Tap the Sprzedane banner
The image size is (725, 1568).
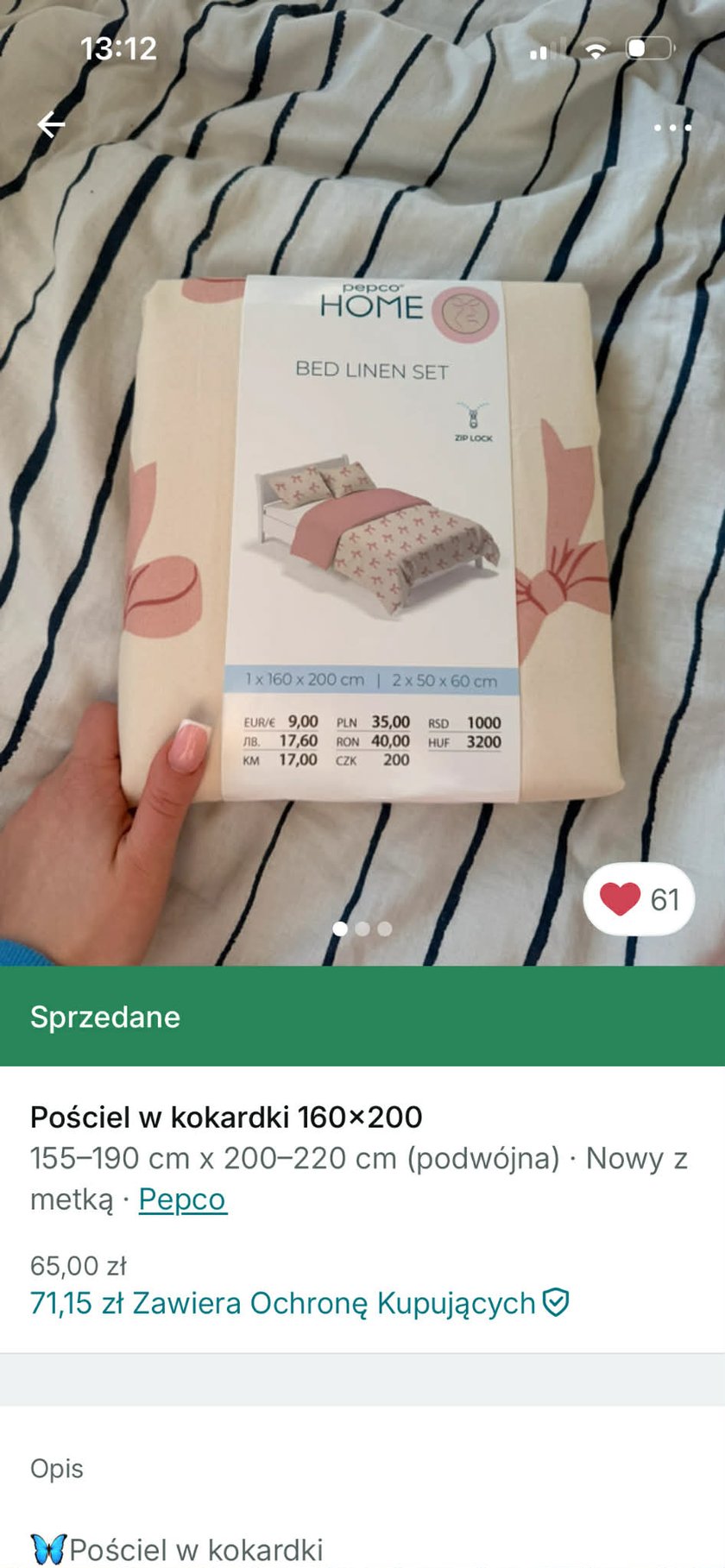104,1017
